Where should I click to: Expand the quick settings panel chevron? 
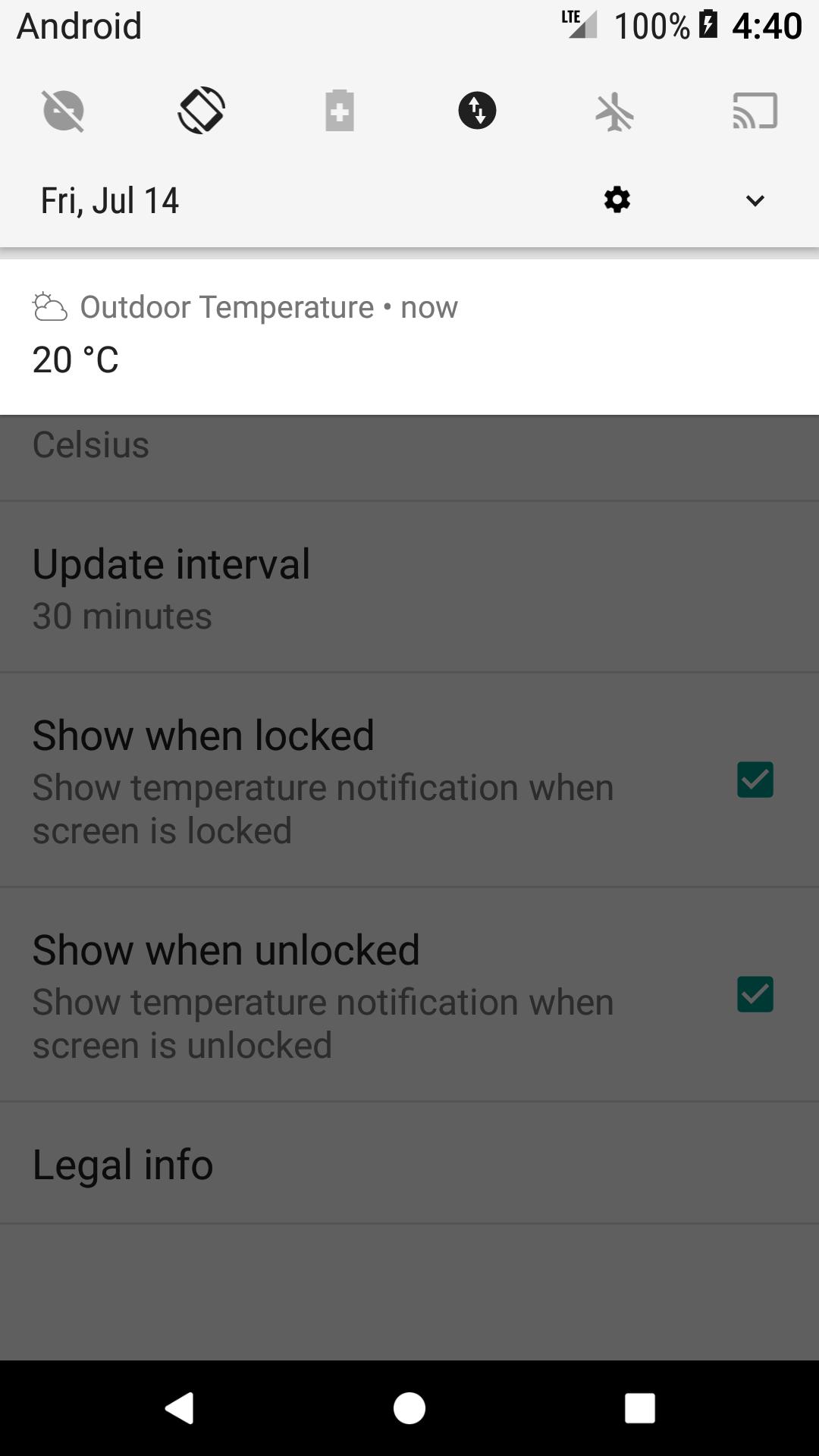[755, 200]
